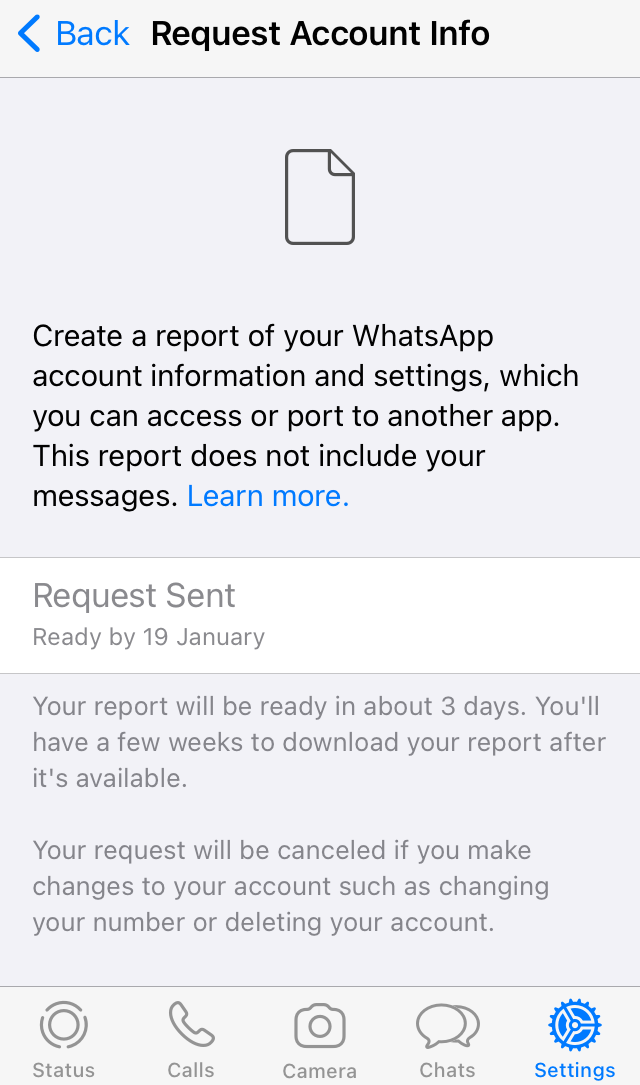This screenshot has height=1085, width=640.
Task: Switch to the Chats tab
Action: click(447, 1040)
